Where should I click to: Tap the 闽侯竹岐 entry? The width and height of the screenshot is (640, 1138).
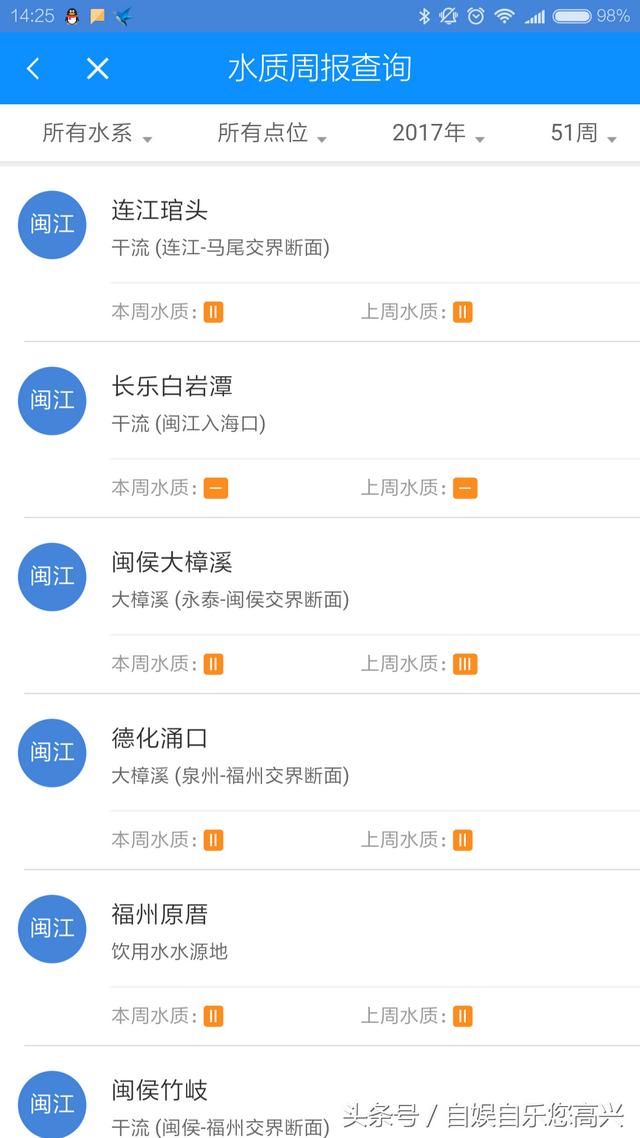320,1093
